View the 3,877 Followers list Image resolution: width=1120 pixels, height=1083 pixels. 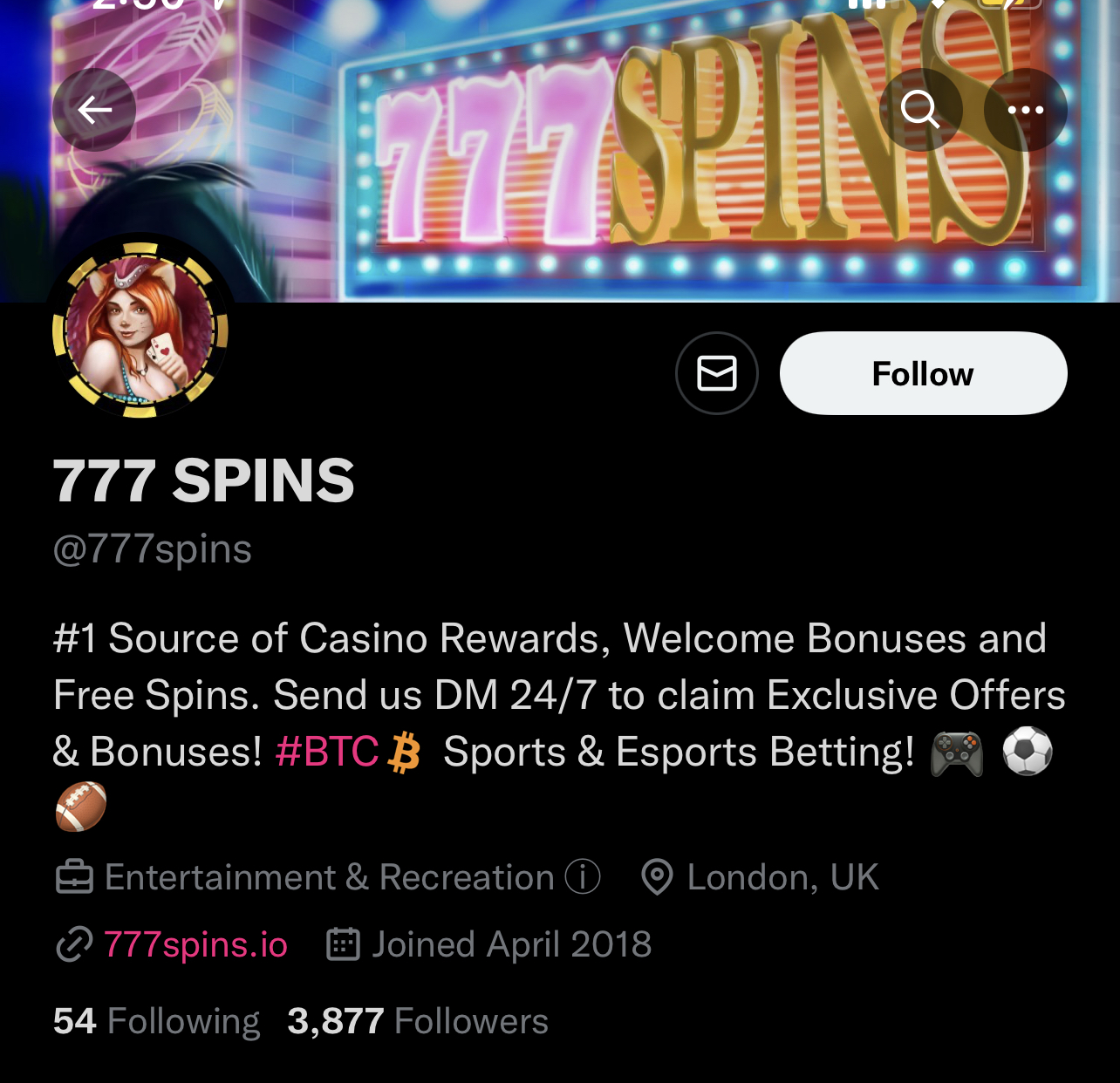coord(418,1021)
